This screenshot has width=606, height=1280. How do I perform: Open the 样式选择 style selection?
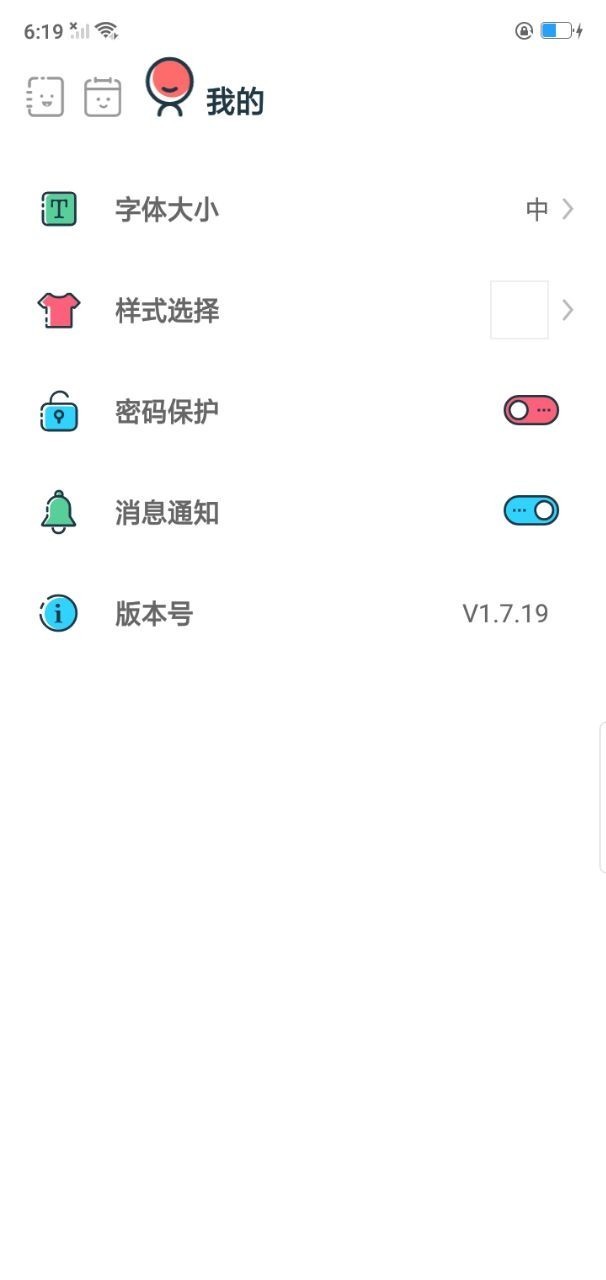tap(303, 311)
